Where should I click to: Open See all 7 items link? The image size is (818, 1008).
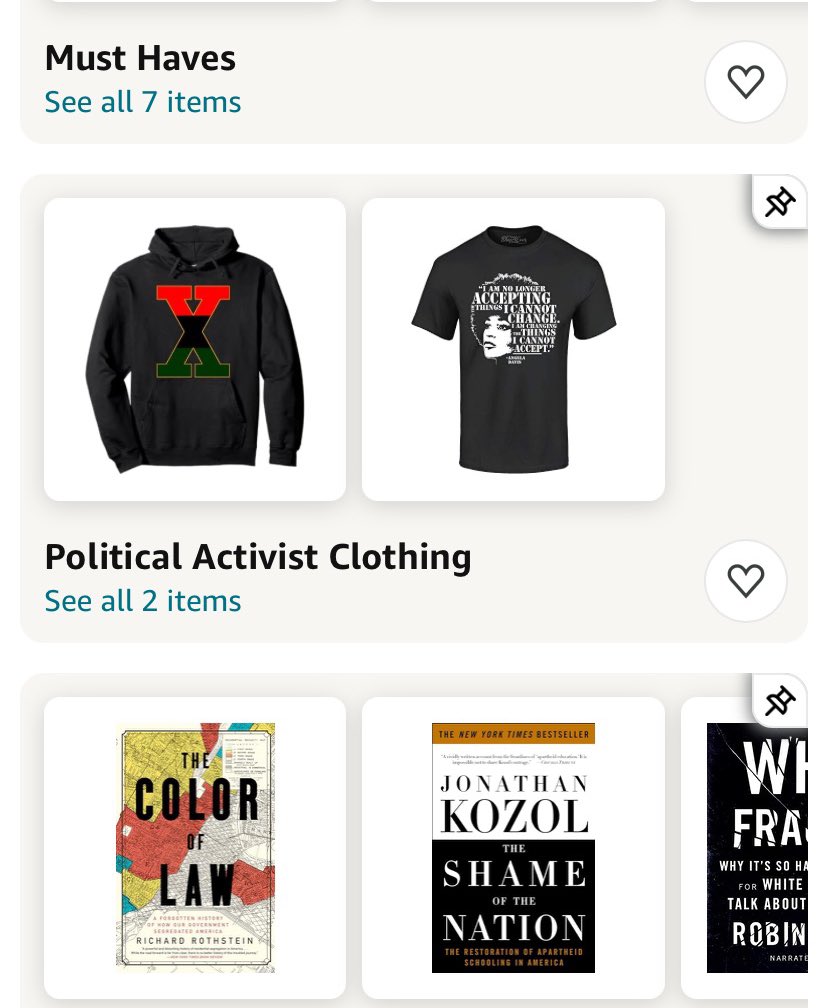(x=143, y=102)
